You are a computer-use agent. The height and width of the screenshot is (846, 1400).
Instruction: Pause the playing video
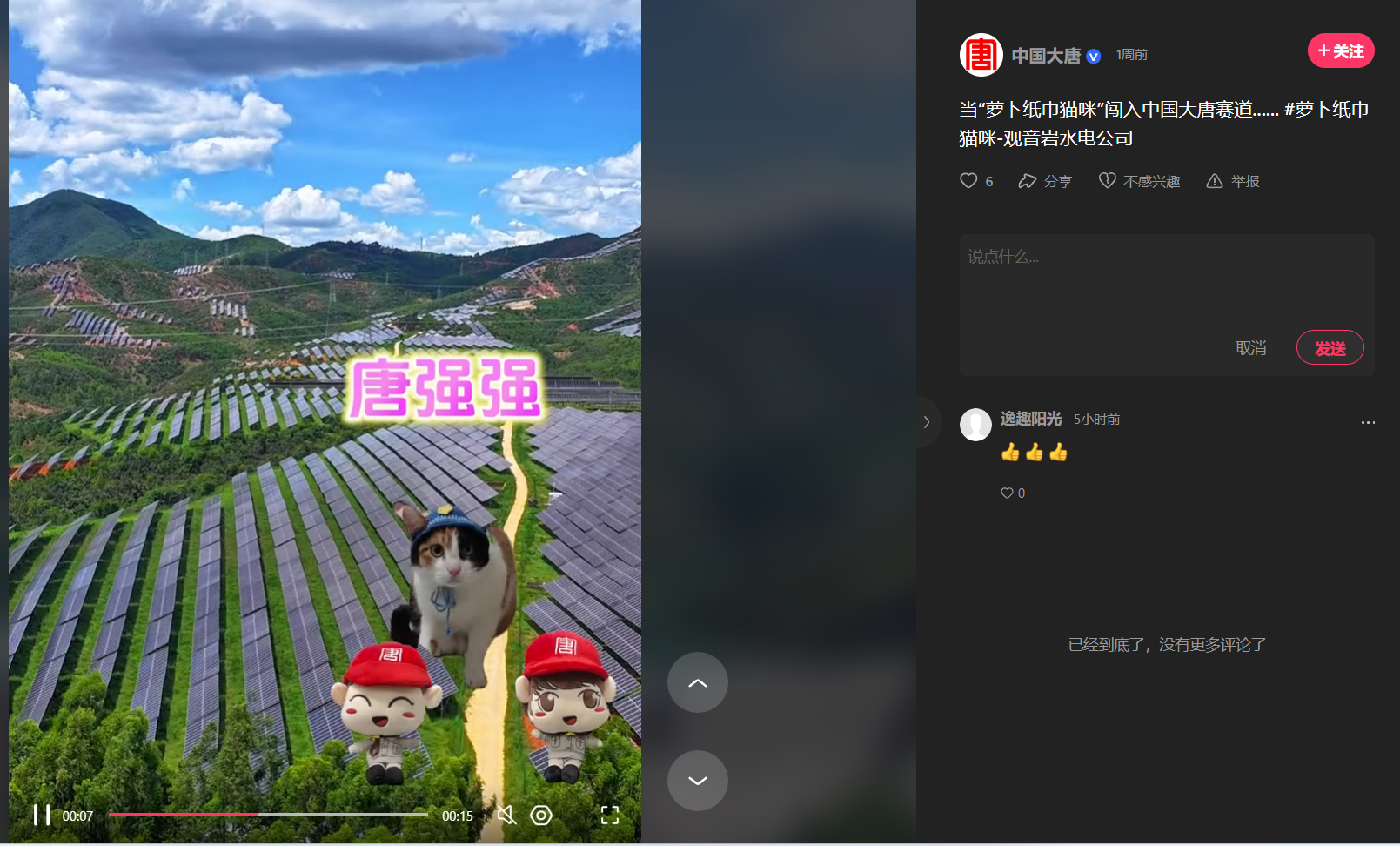(x=41, y=815)
